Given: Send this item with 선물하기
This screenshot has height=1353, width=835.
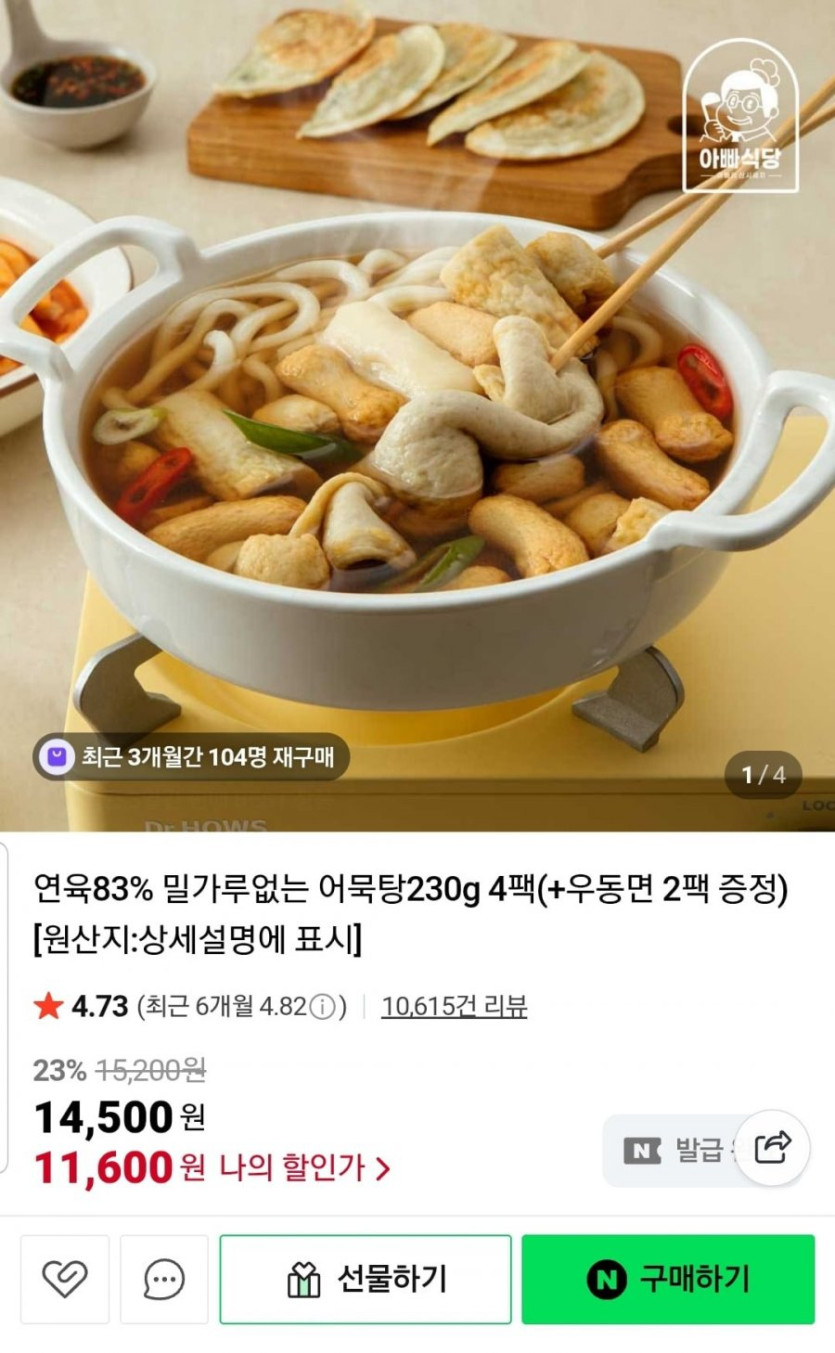Looking at the screenshot, I should (x=365, y=1279).
